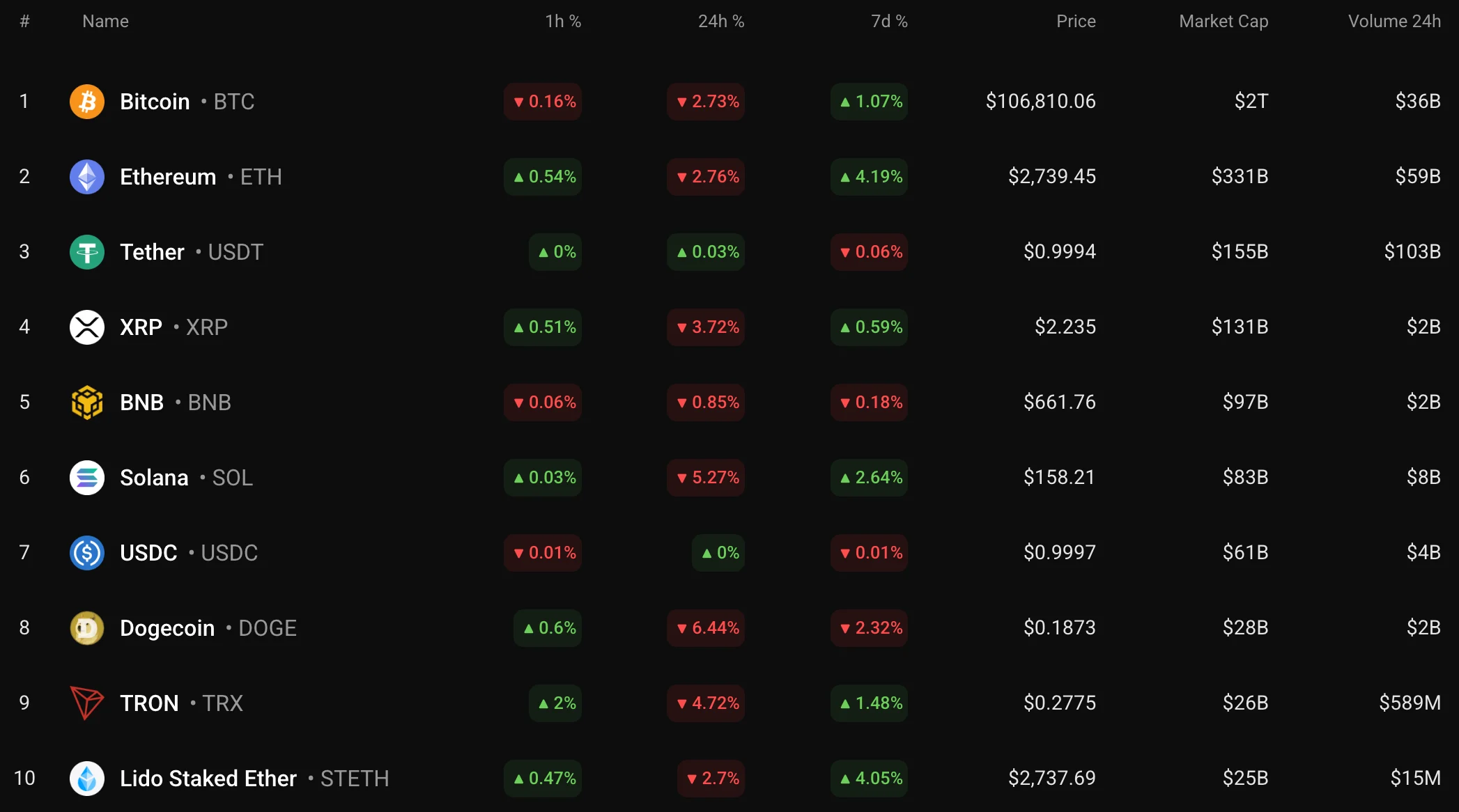Sort by the Price column header
Viewport: 1459px width, 812px height.
[x=1075, y=22]
